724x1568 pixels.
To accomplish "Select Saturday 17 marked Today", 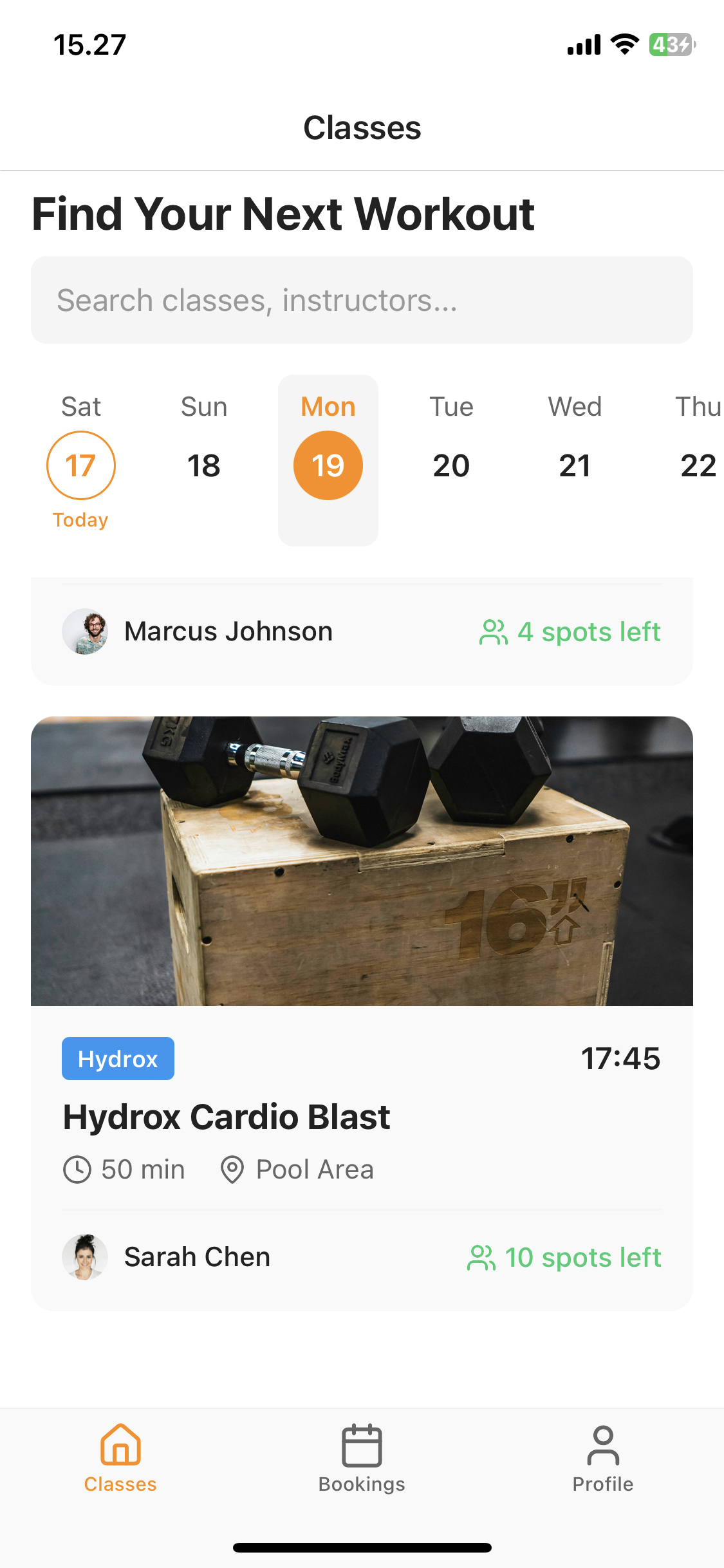I will (80, 465).
